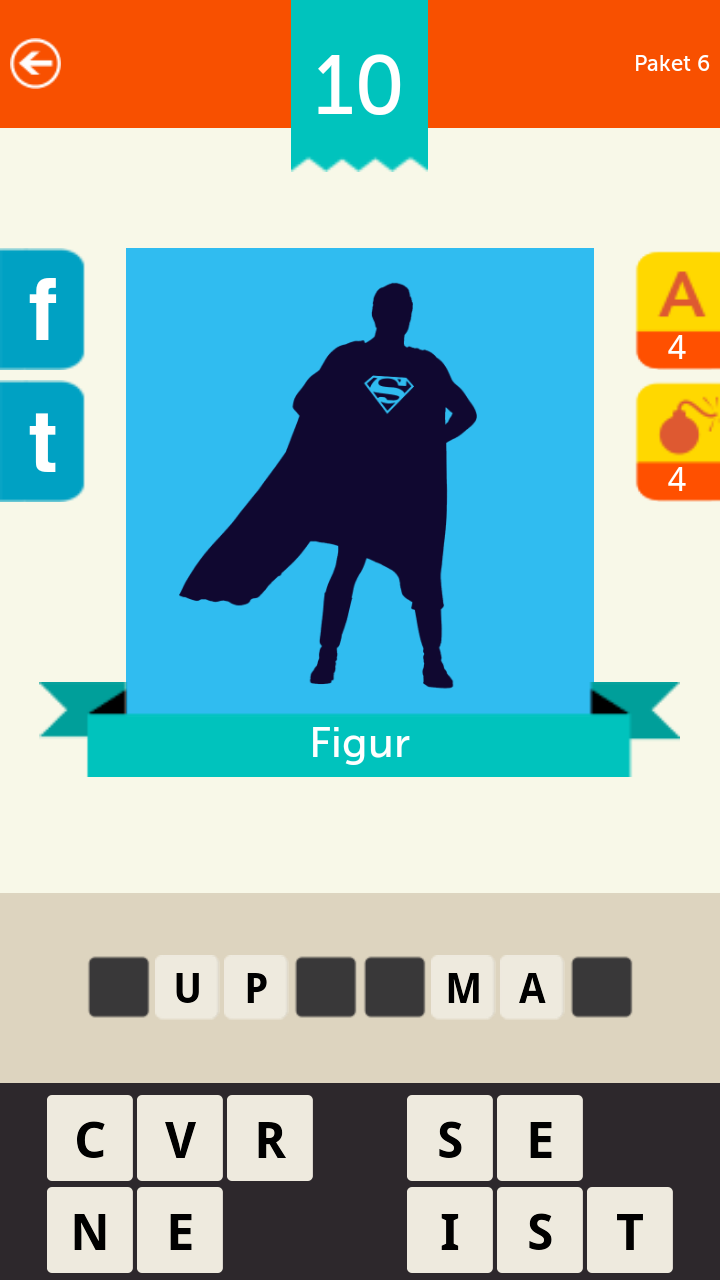Viewport: 720px width, 1280px height.
Task: Pick the letter R tile
Action: click(x=270, y=1138)
